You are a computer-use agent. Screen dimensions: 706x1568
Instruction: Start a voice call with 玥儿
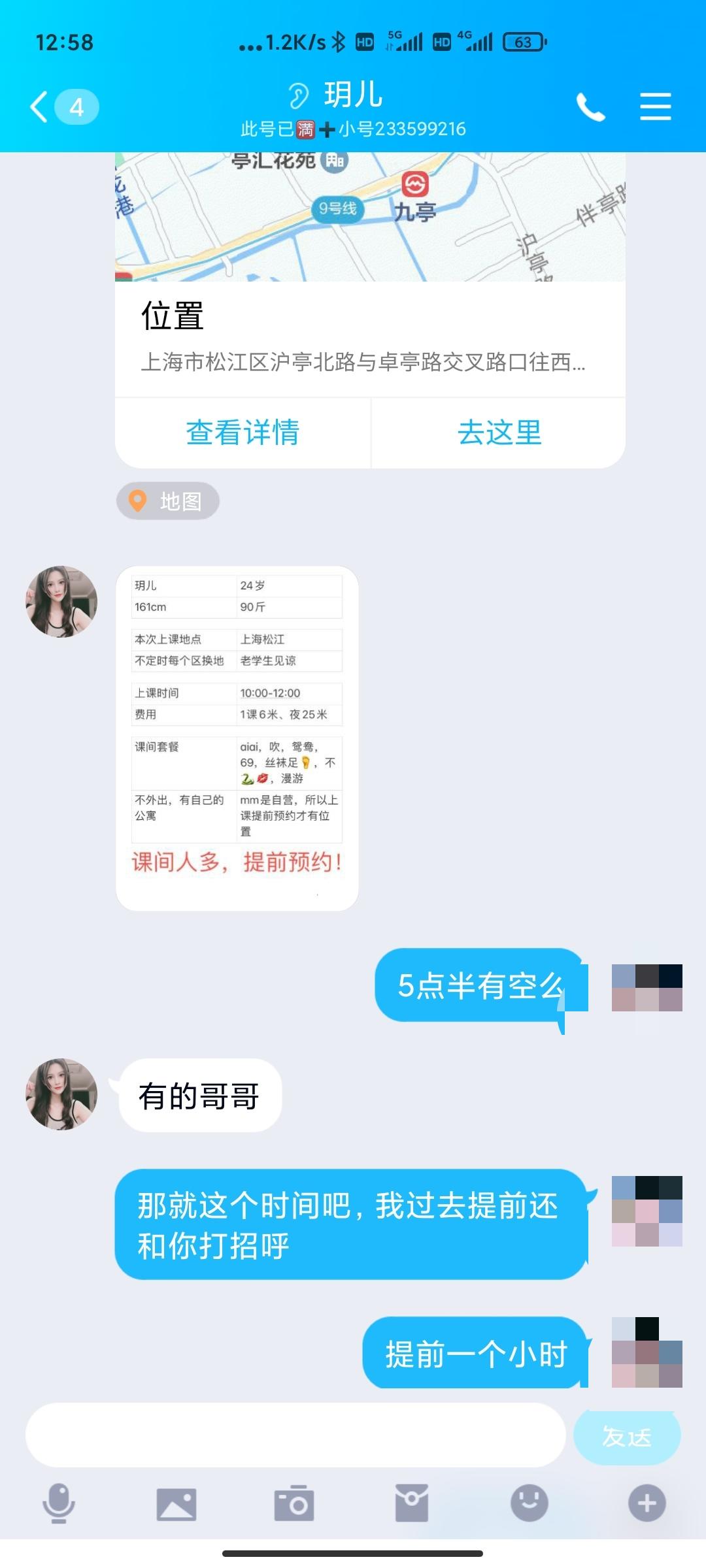point(590,106)
